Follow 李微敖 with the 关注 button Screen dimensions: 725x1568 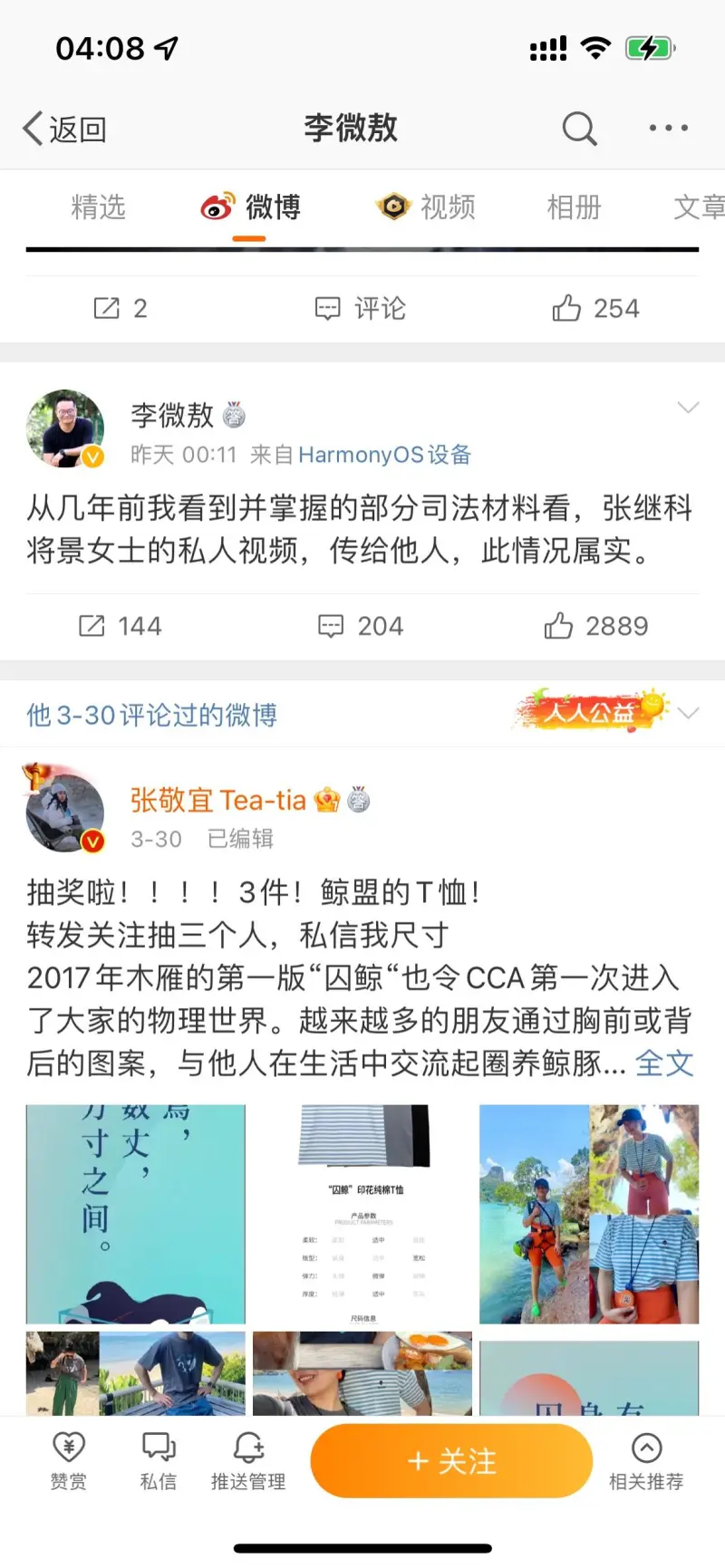pyautogui.click(x=451, y=1460)
